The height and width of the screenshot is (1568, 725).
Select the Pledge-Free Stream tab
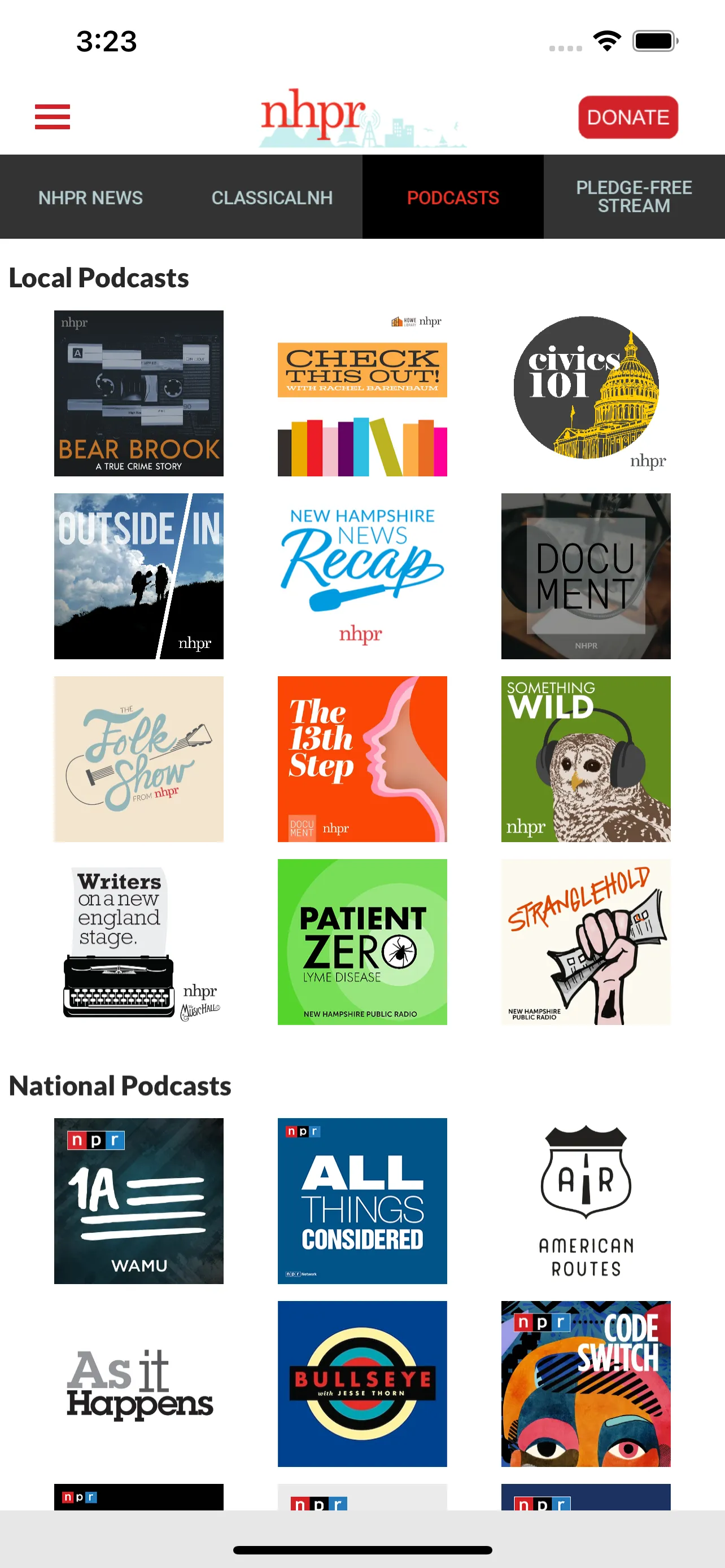pyautogui.click(x=634, y=197)
